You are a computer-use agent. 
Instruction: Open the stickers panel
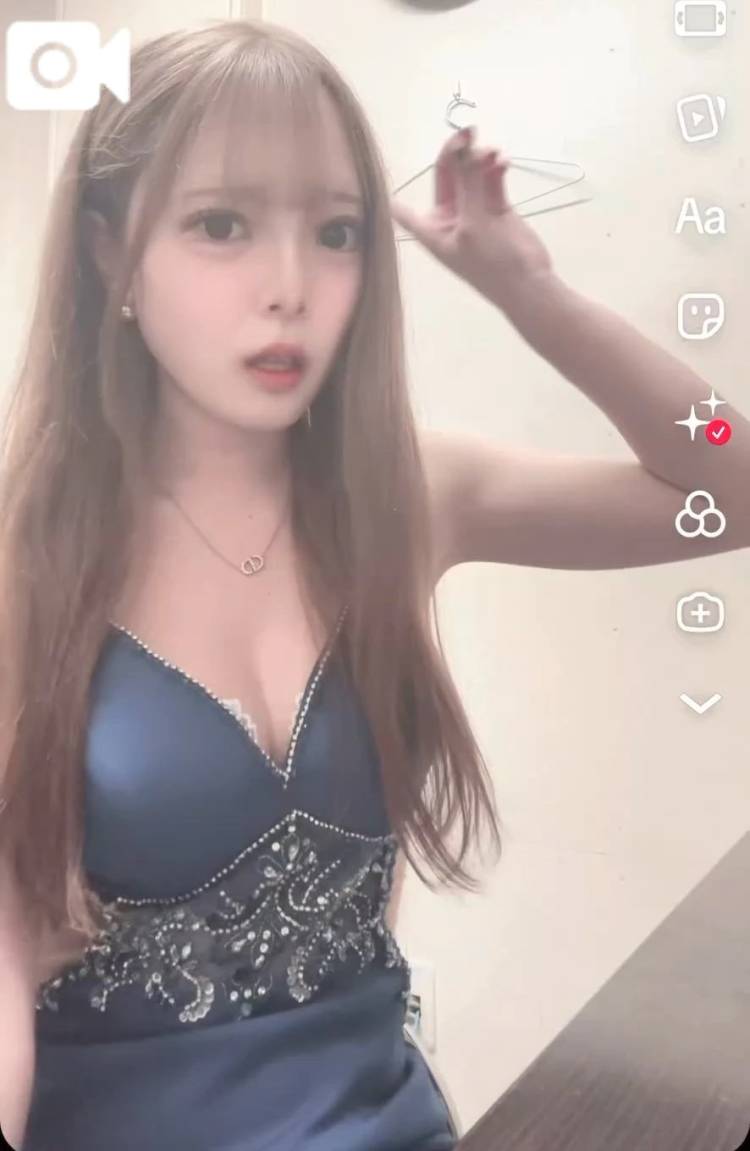point(700,317)
